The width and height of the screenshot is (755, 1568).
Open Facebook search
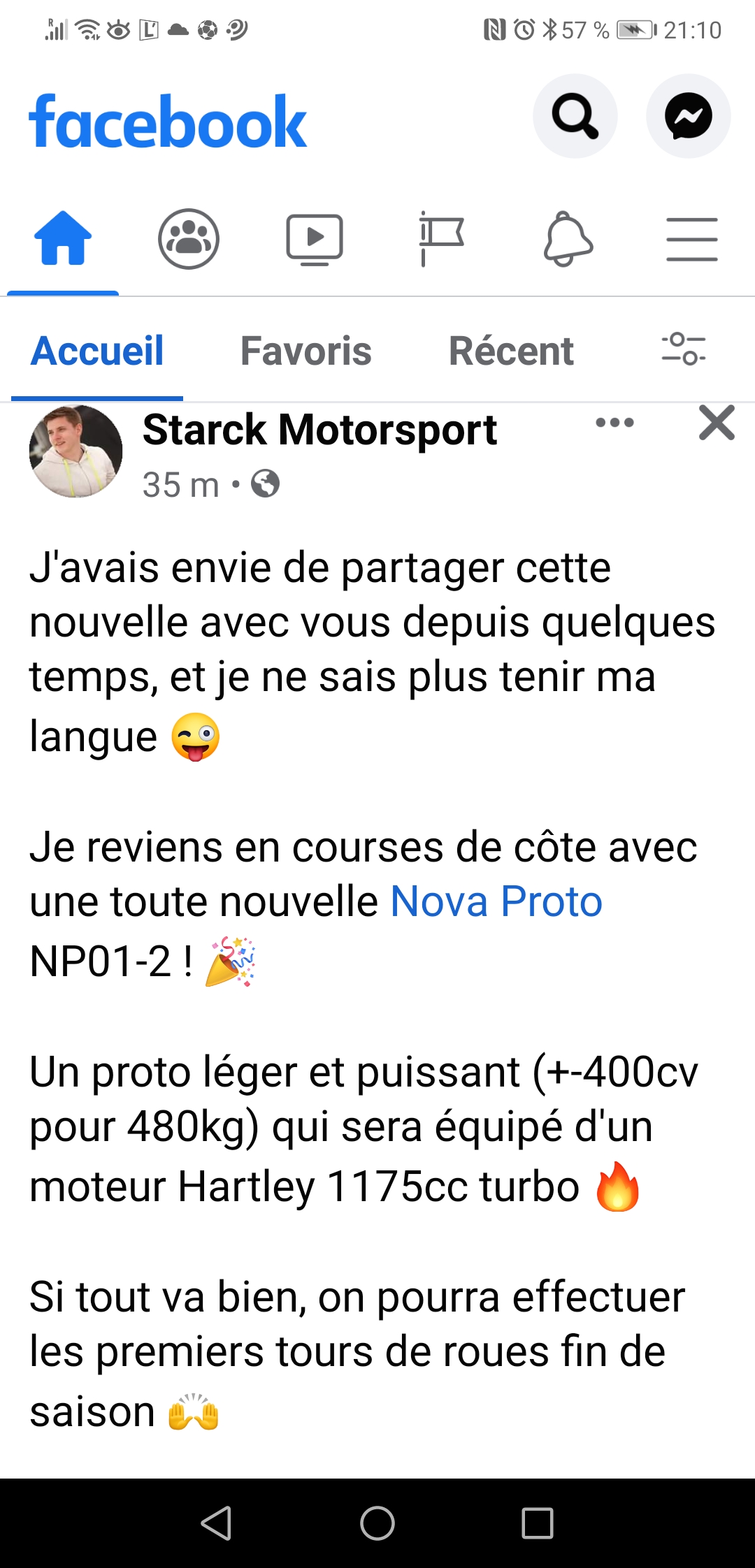(x=575, y=116)
